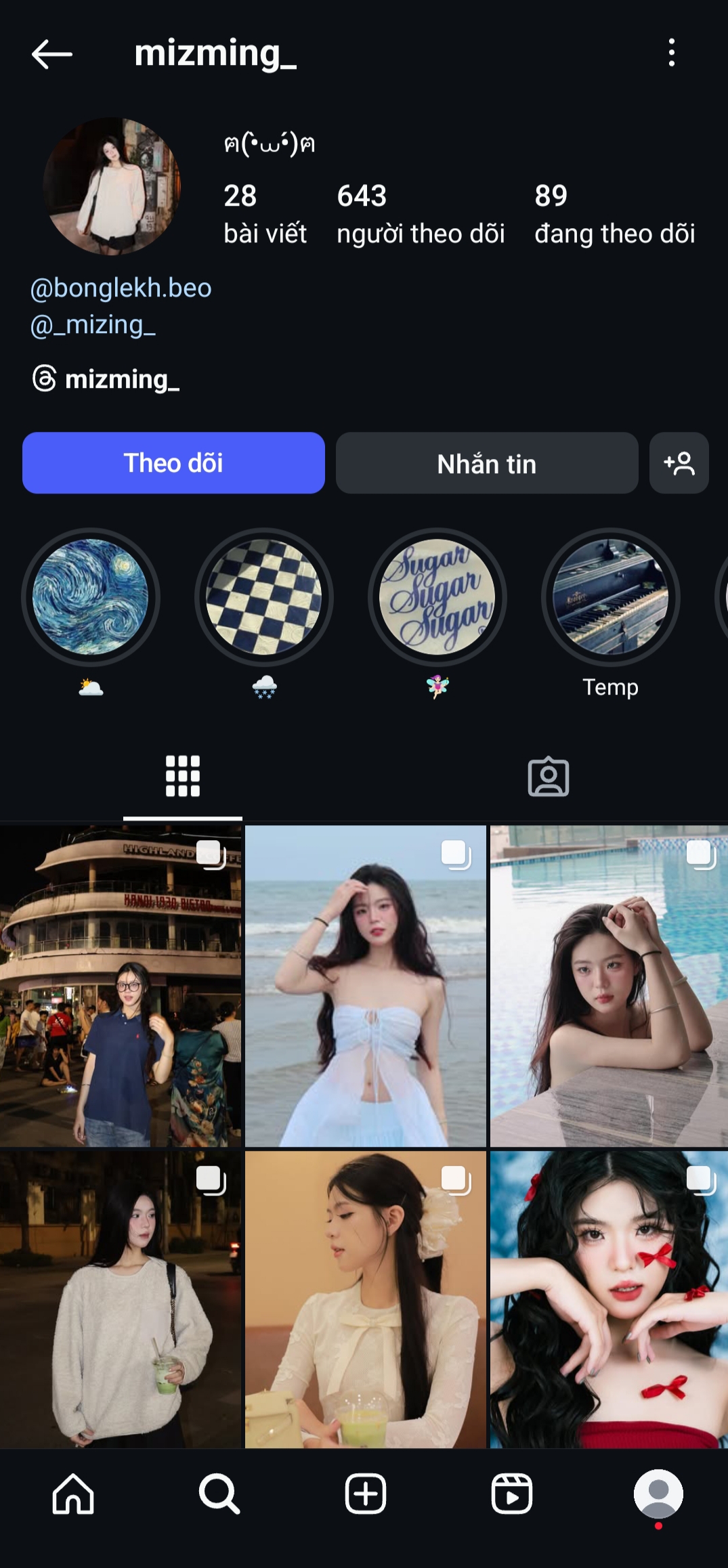Switch to the tagged photos tab
The image size is (728, 1568).
[548, 777]
